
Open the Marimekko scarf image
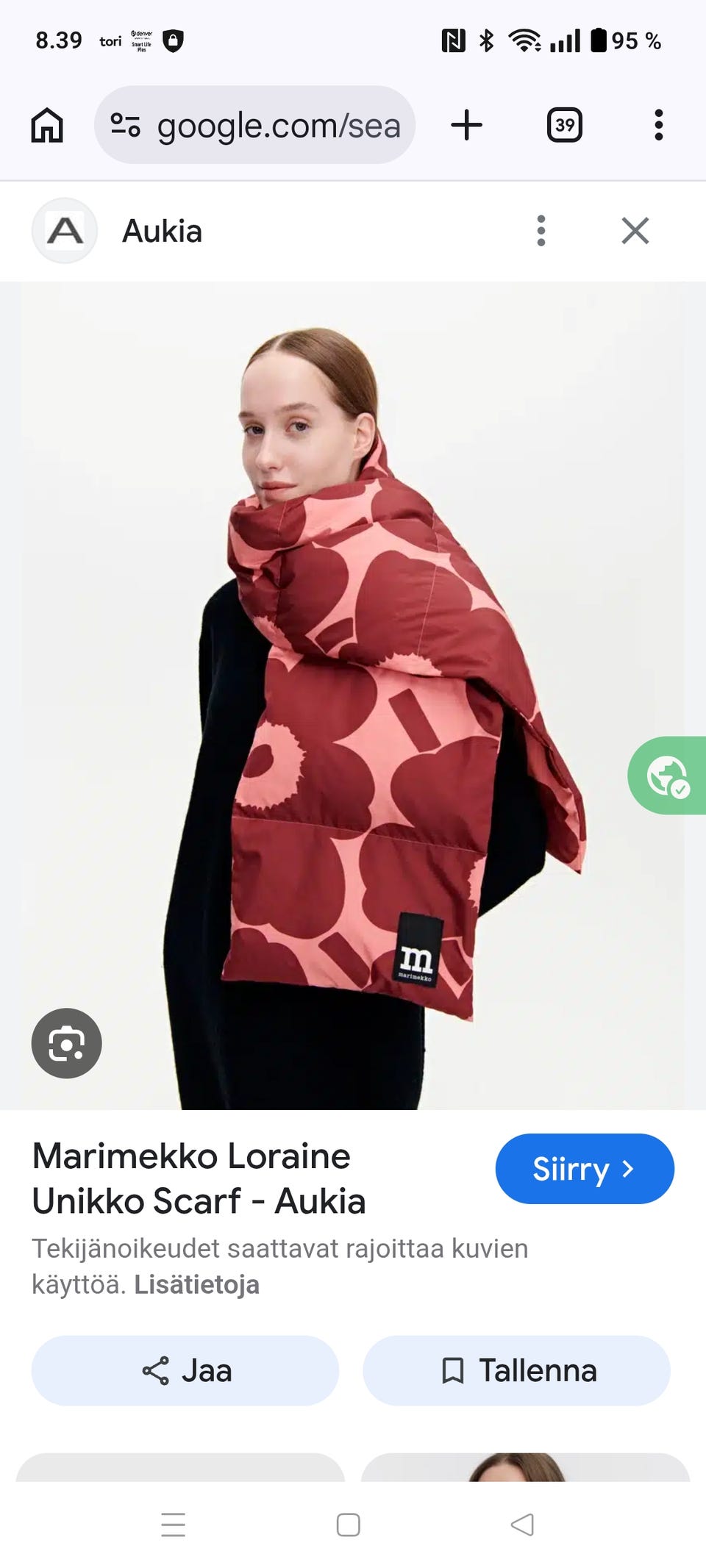(x=353, y=695)
